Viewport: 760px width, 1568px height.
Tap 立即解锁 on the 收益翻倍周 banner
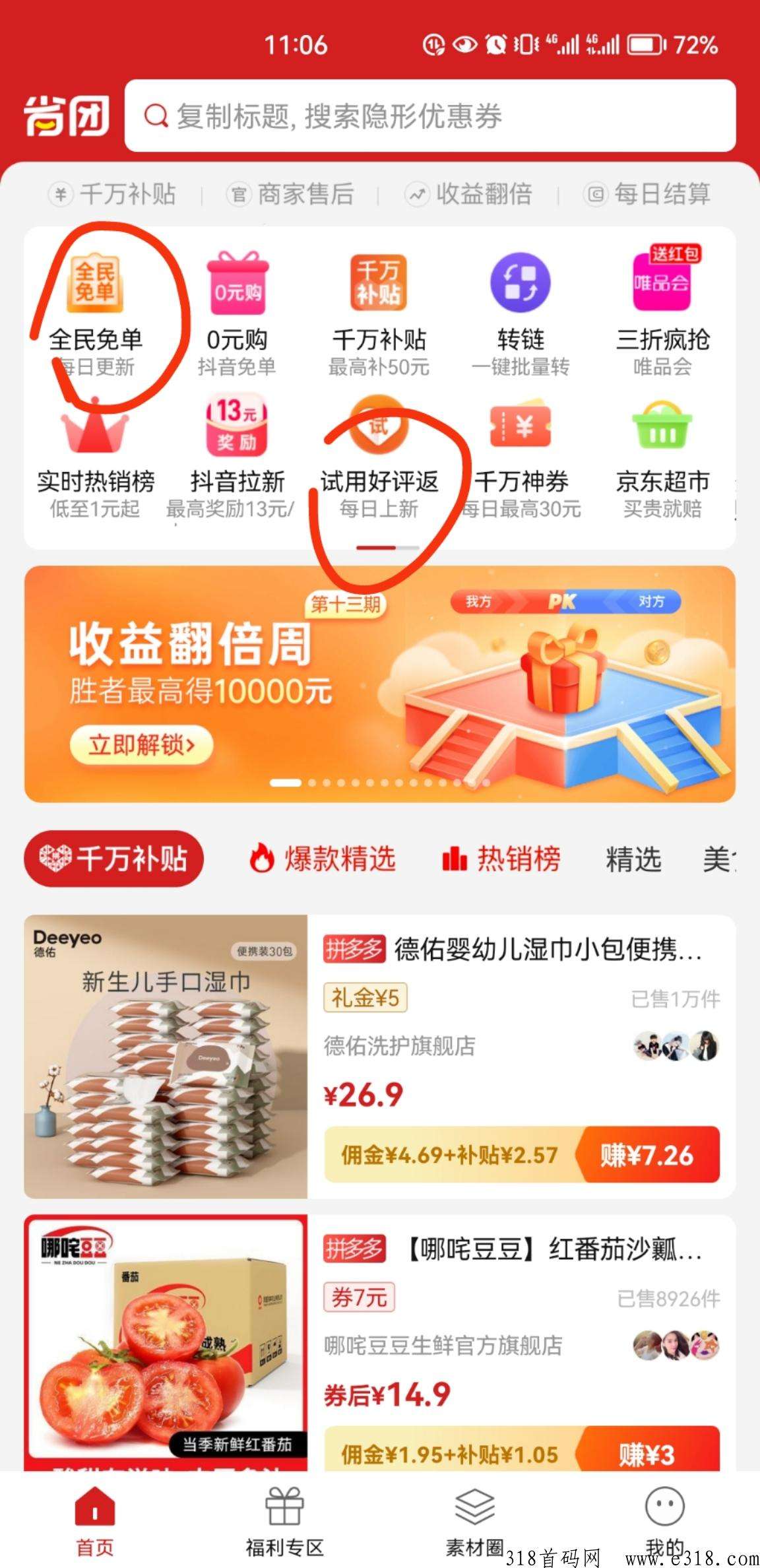click(142, 746)
